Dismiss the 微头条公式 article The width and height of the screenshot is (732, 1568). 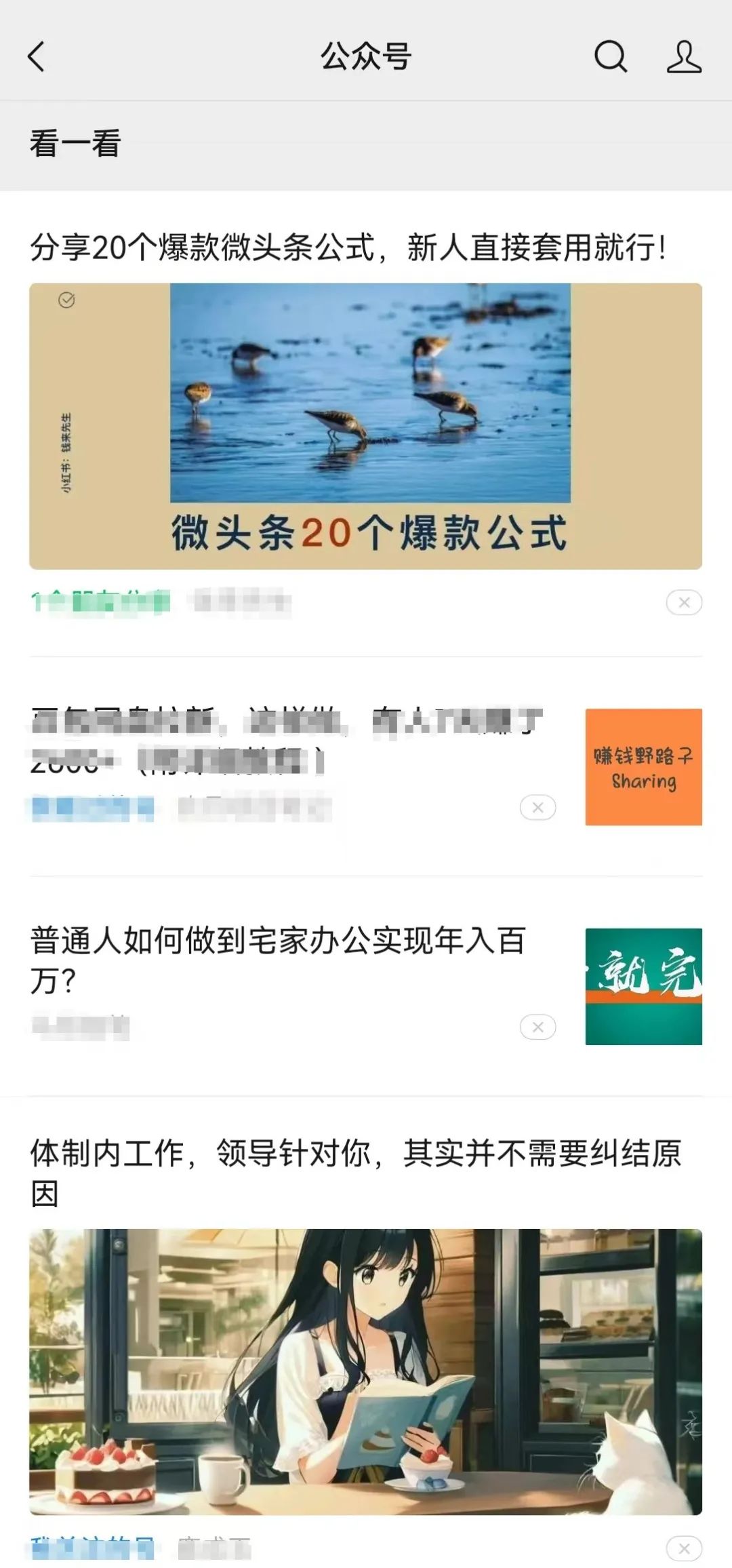click(683, 602)
